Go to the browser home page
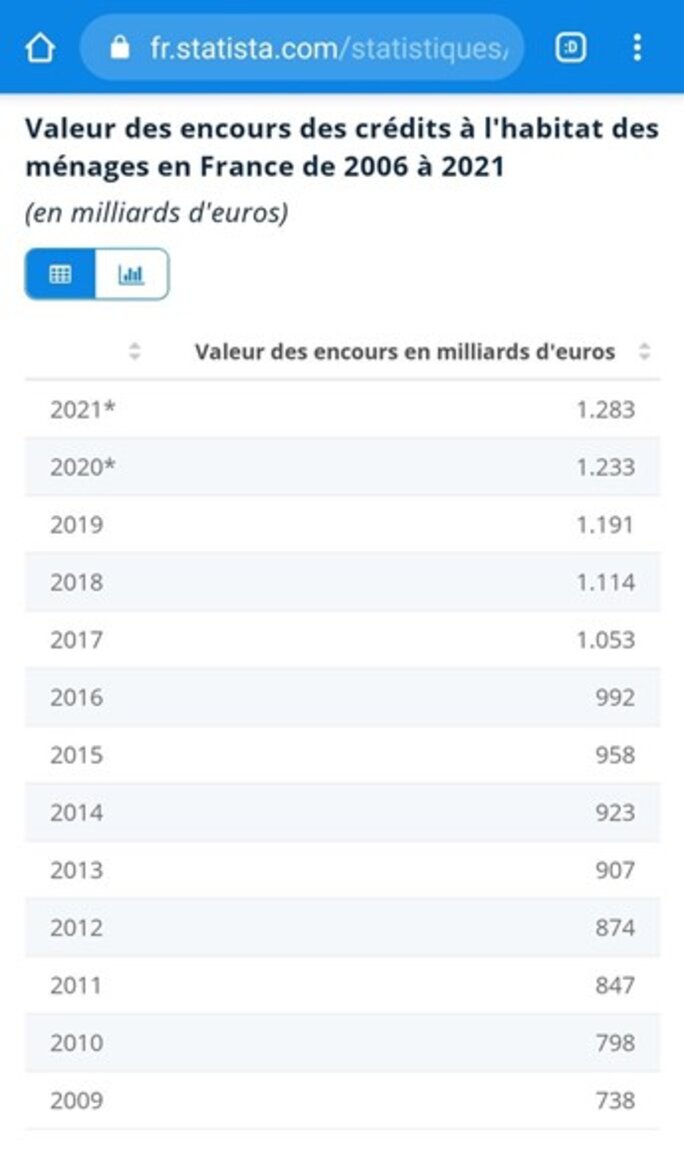This screenshot has width=684, height=1158. [x=39, y=48]
